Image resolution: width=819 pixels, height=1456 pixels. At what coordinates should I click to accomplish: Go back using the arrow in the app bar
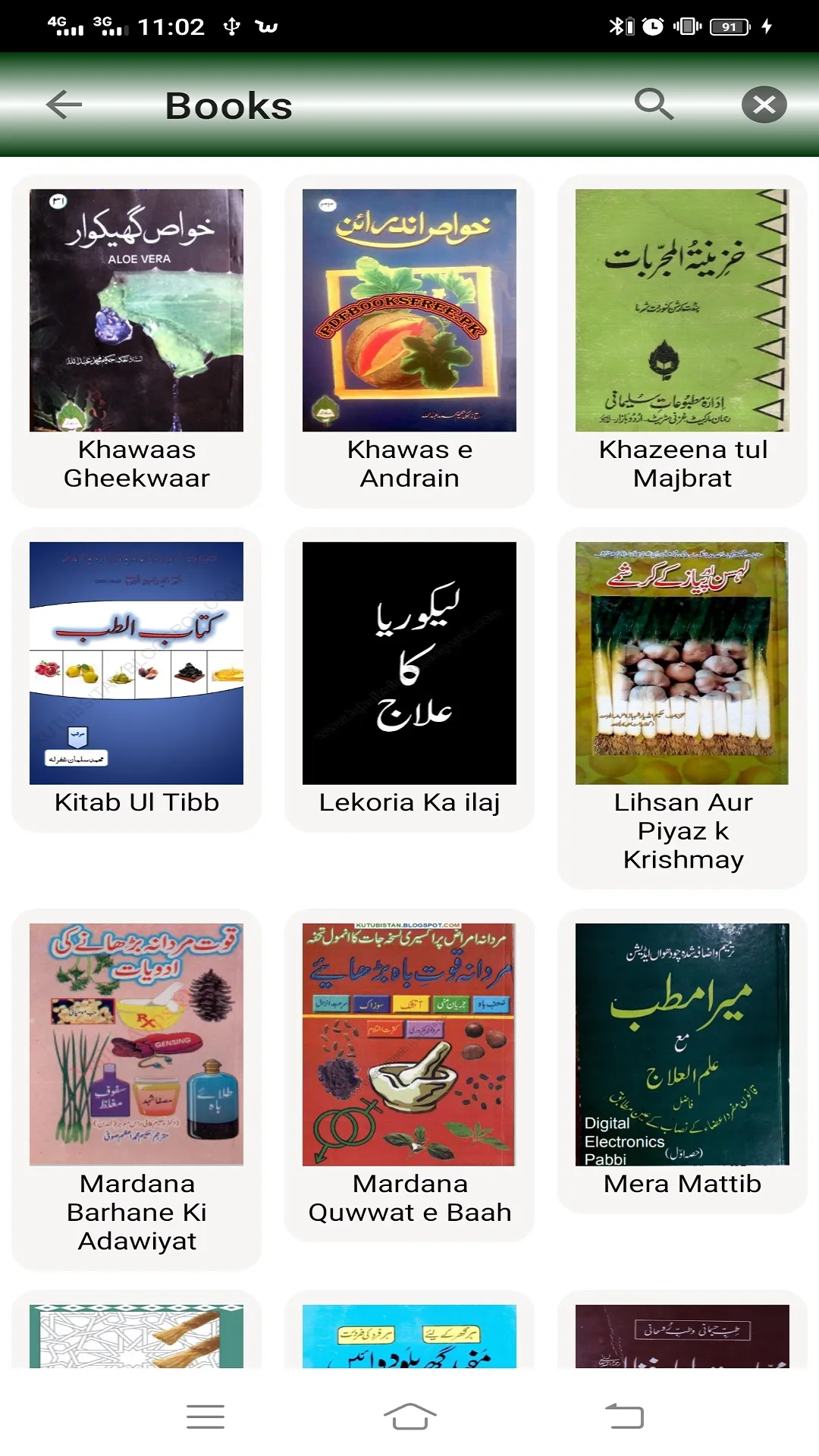click(64, 105)
